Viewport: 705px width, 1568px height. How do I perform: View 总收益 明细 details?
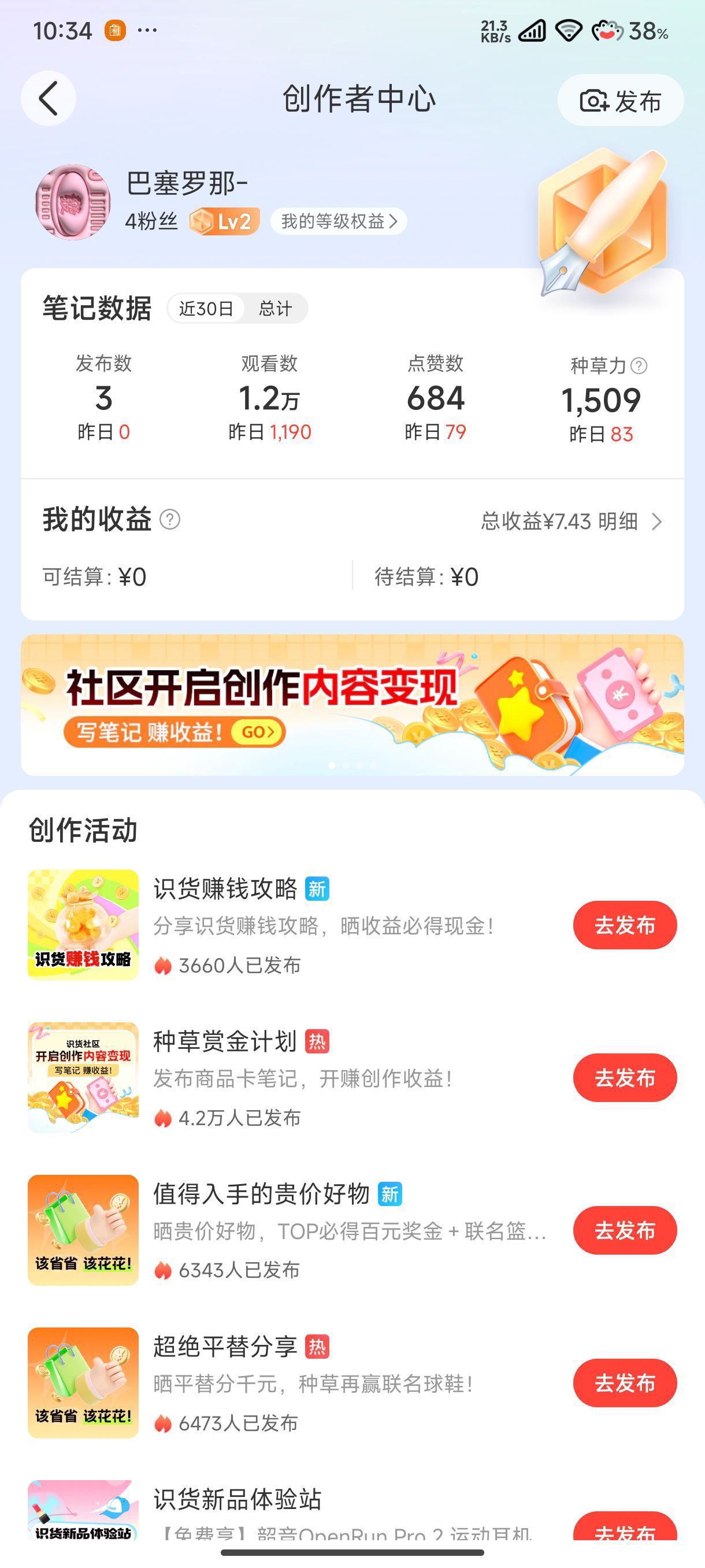point(571,522)
